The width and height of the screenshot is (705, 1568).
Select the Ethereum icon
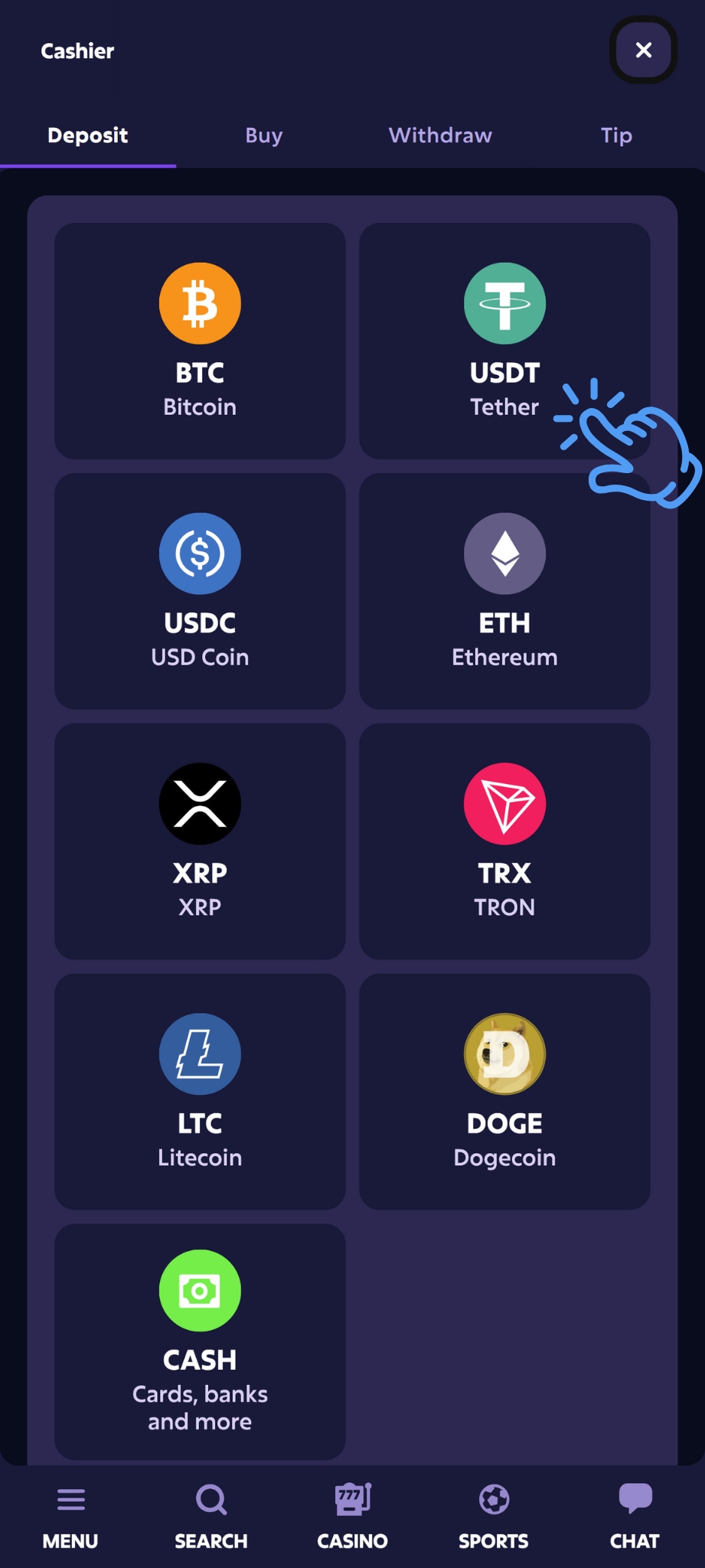[504, 553]
